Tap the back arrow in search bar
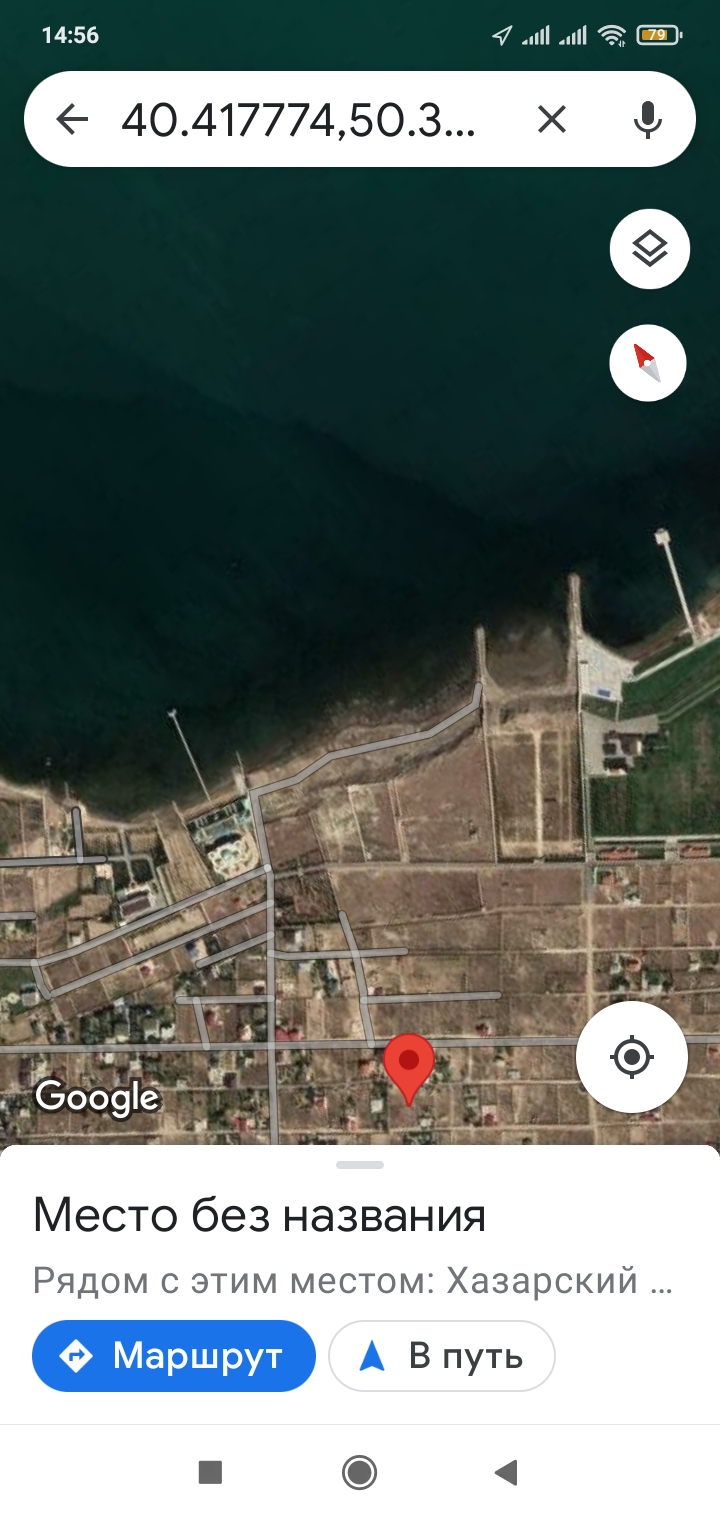This screenshot has height=1520, width=720. [x=72, y=120]
